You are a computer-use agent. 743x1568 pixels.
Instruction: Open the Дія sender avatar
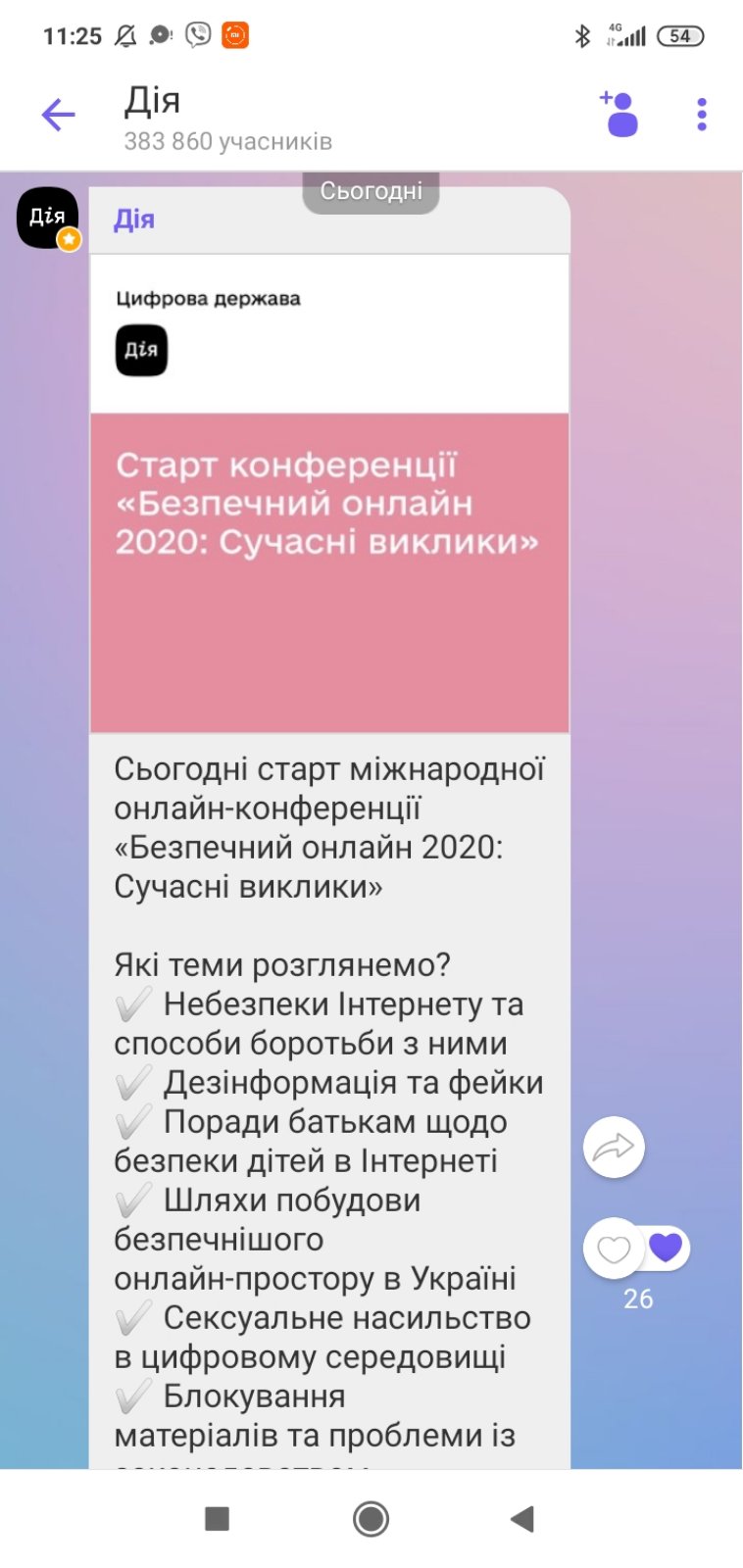tap(48, 218)
